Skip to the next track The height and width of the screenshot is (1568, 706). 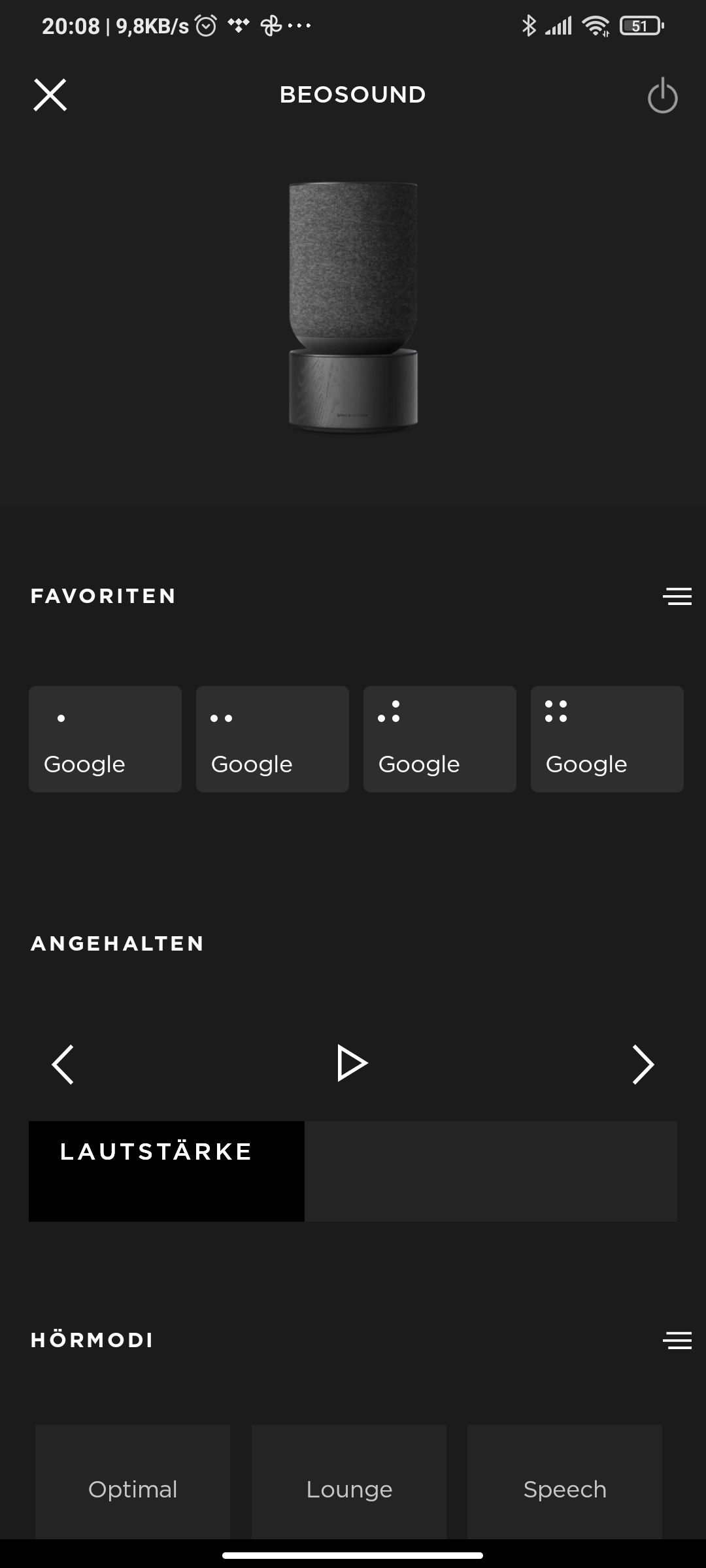pyautogui.click(x=643, y=1064)
